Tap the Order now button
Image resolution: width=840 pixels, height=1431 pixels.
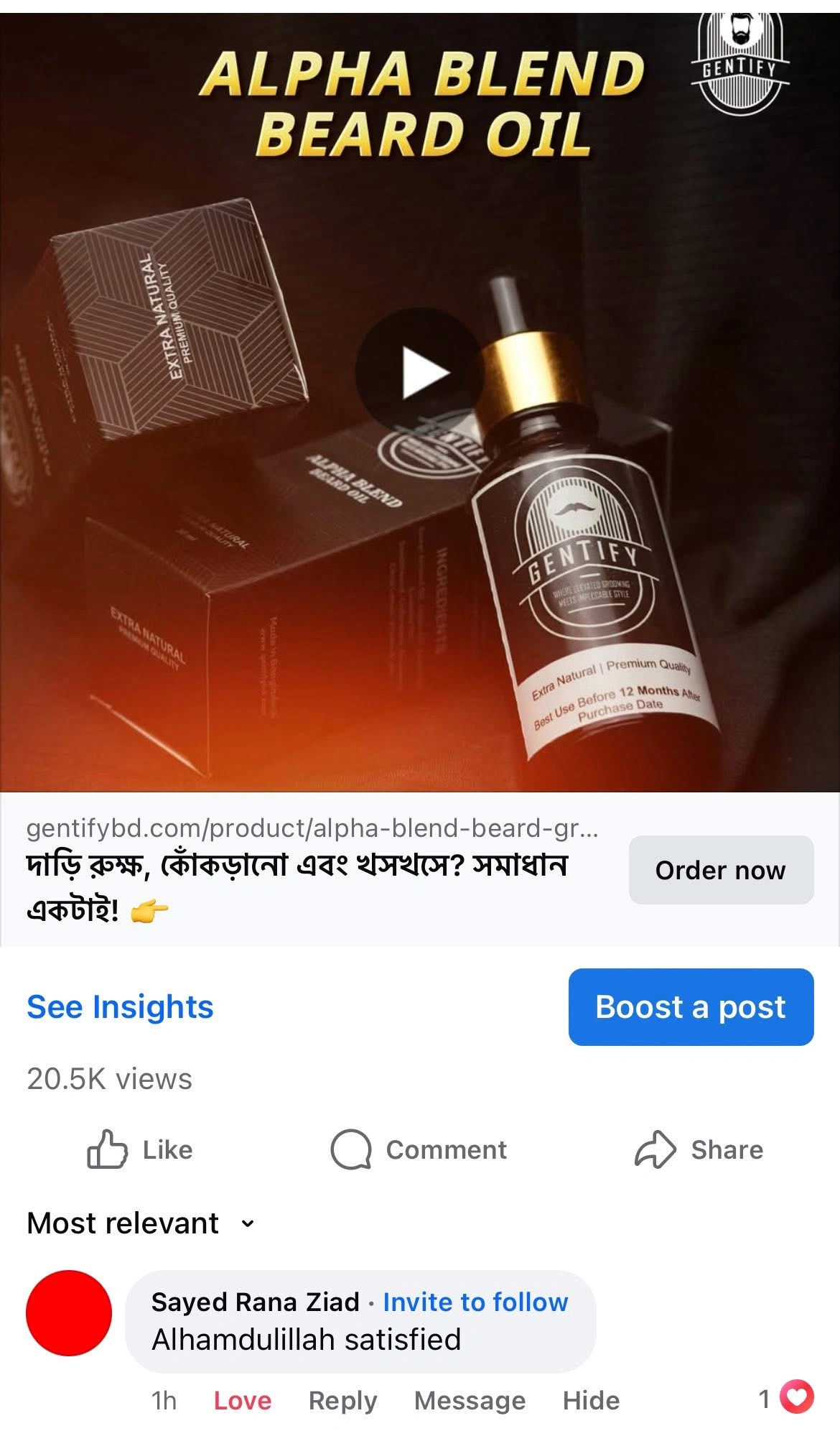pos(720,870)
